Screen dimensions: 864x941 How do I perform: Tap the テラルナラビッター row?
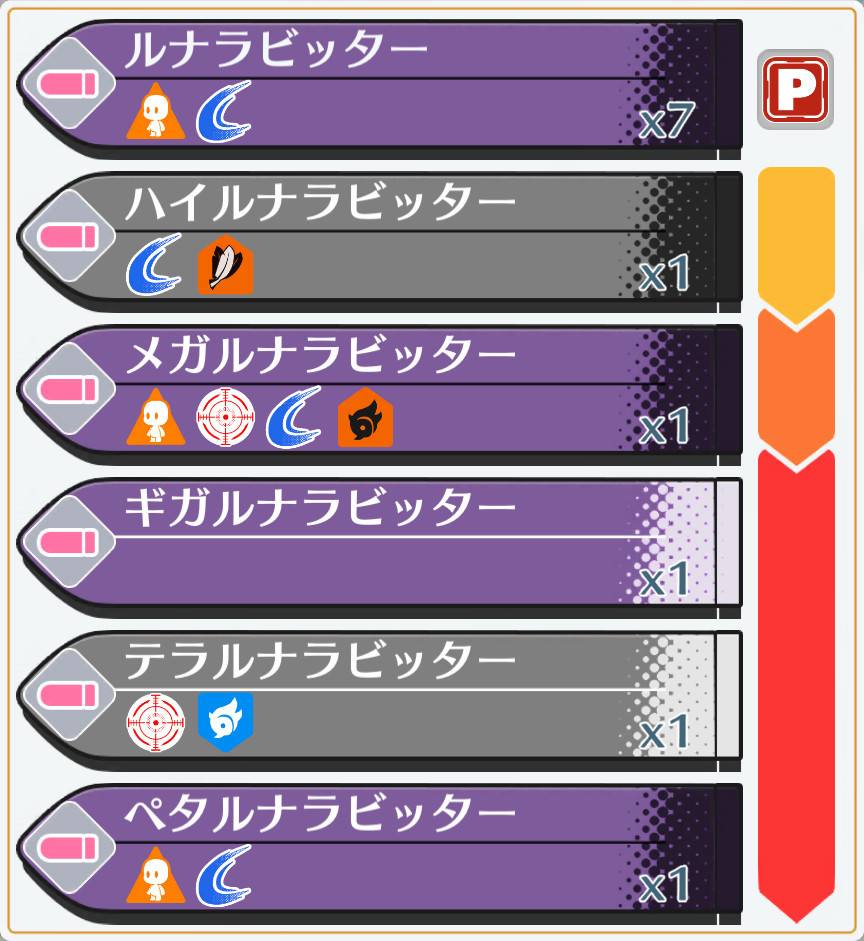tap(380, 698)
